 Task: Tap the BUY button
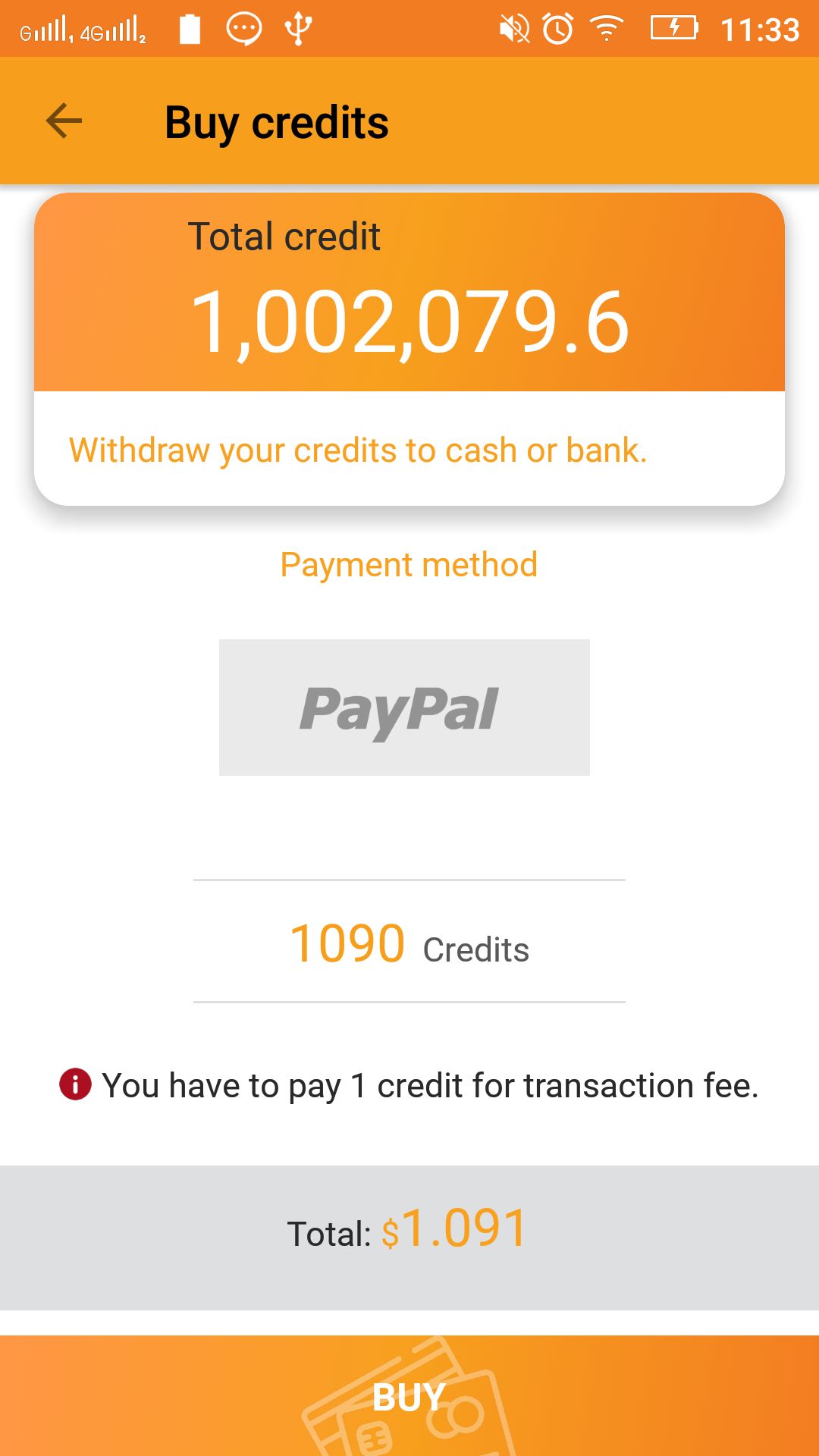409,1395
